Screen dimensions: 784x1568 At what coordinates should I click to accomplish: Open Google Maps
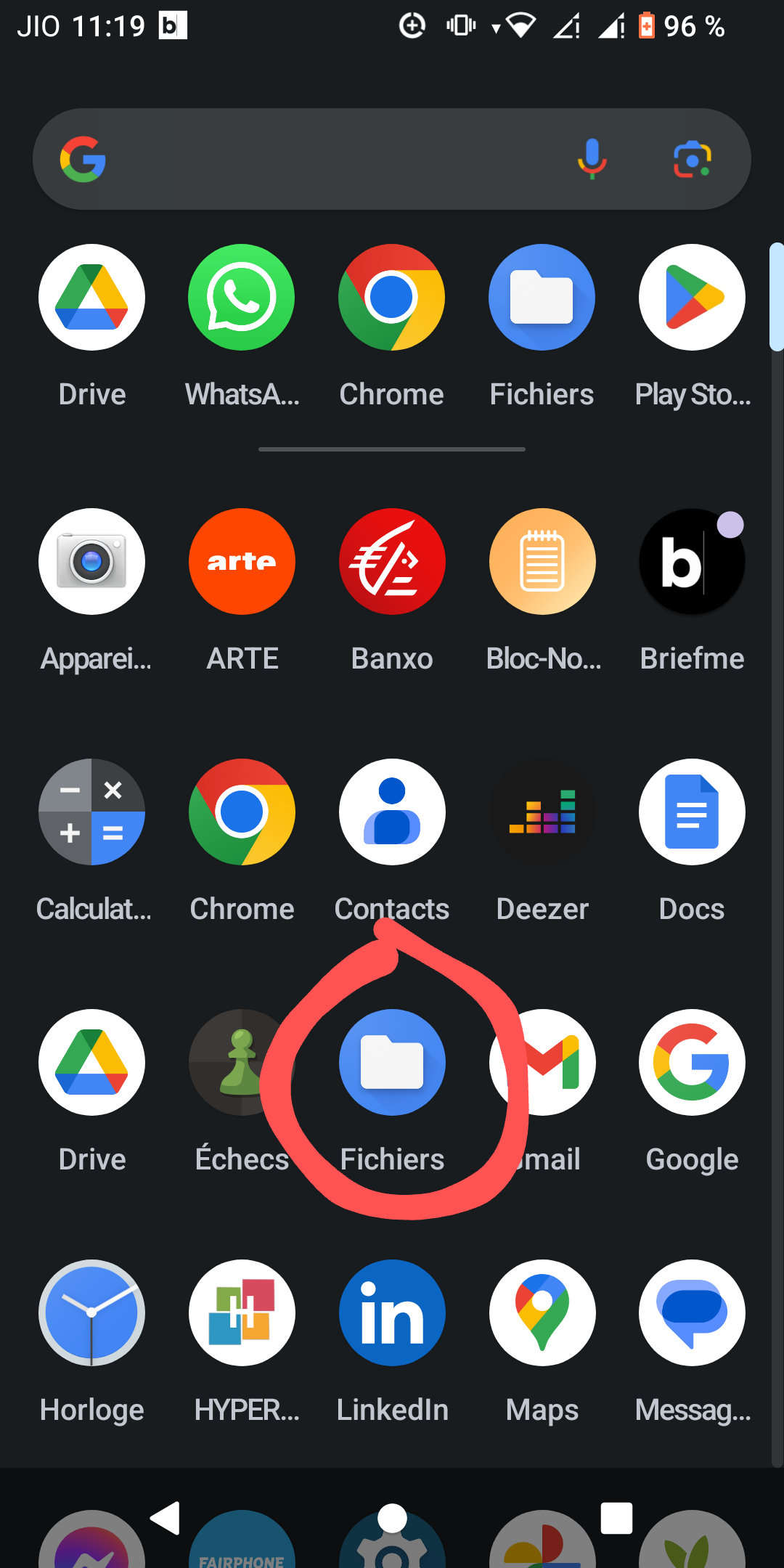tap(542, 1313)
